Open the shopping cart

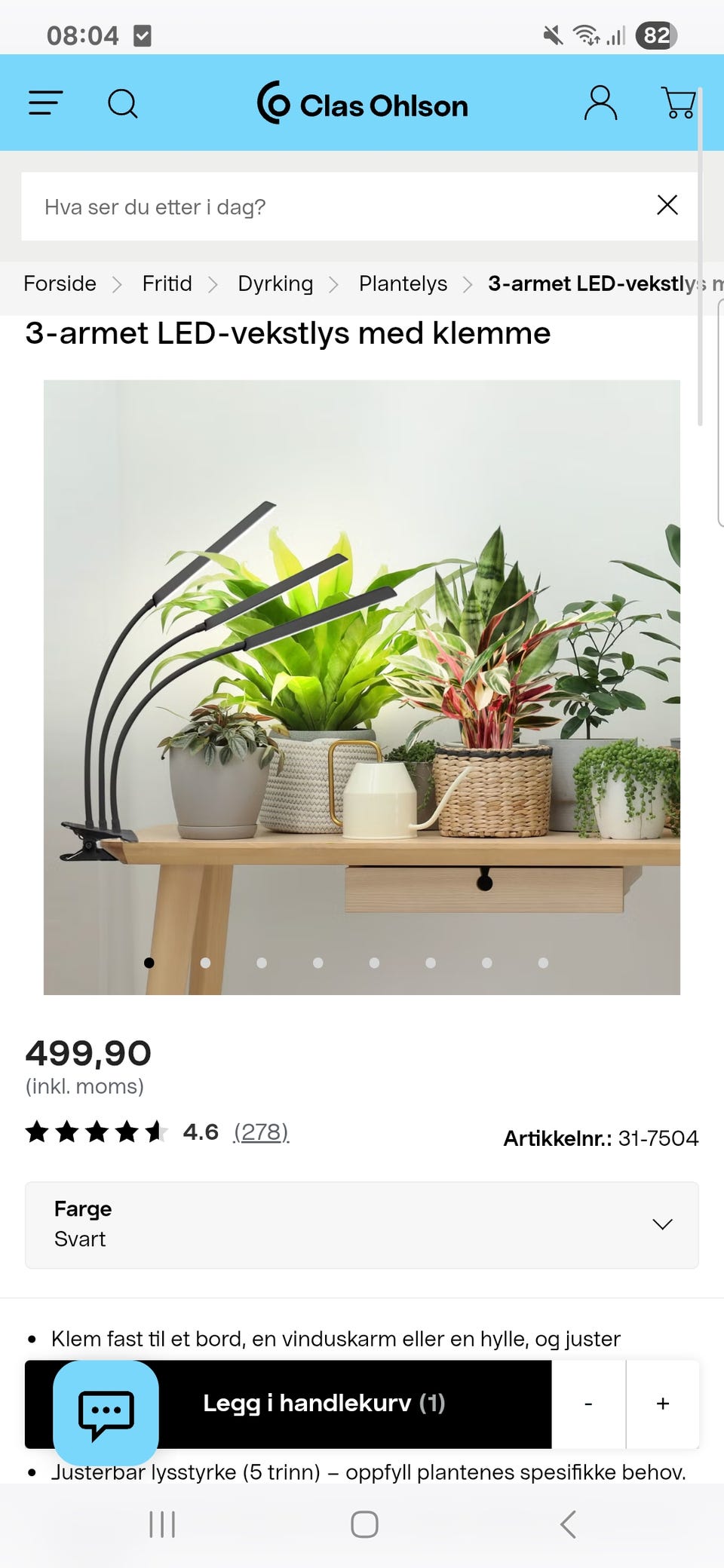point(678,103)
